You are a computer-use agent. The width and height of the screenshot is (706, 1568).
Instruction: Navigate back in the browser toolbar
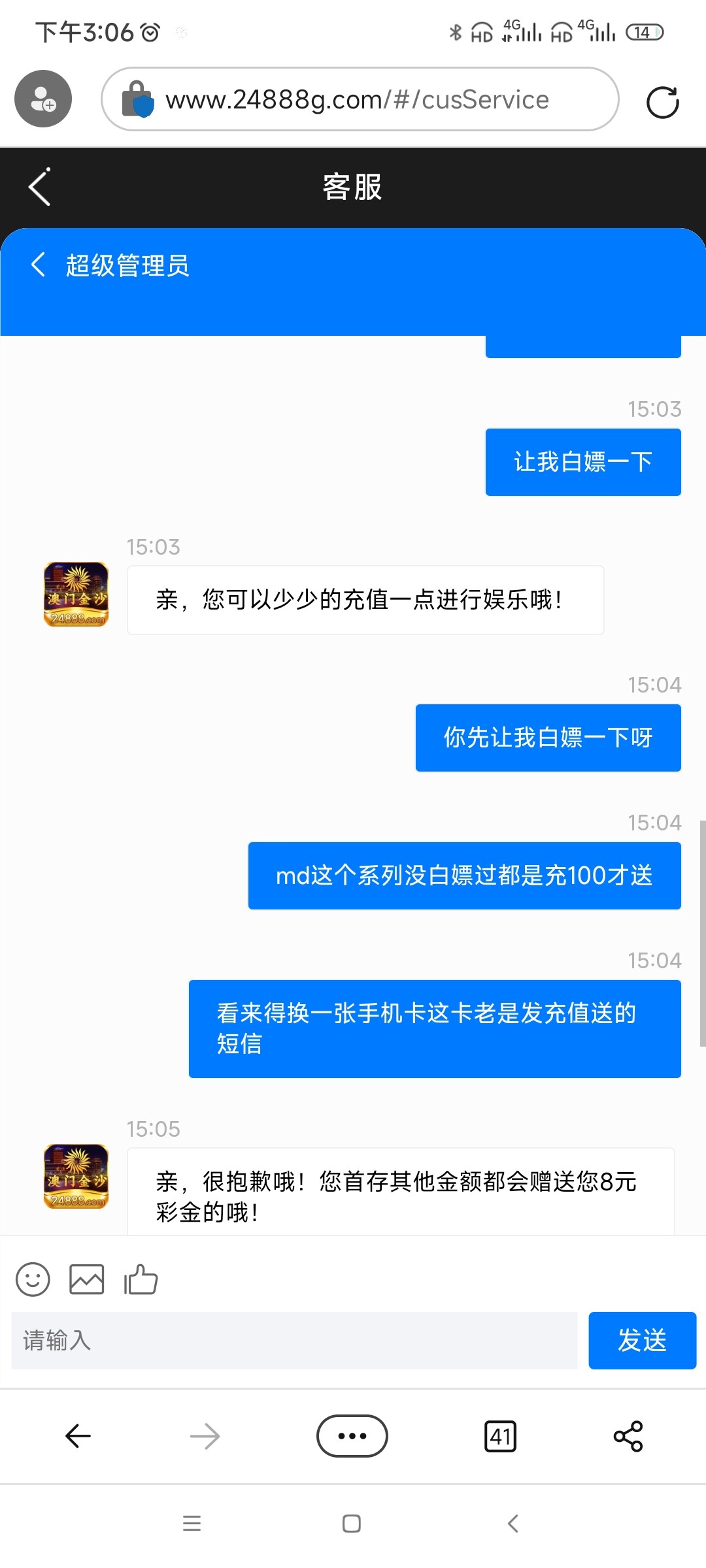click(78, 1436)
